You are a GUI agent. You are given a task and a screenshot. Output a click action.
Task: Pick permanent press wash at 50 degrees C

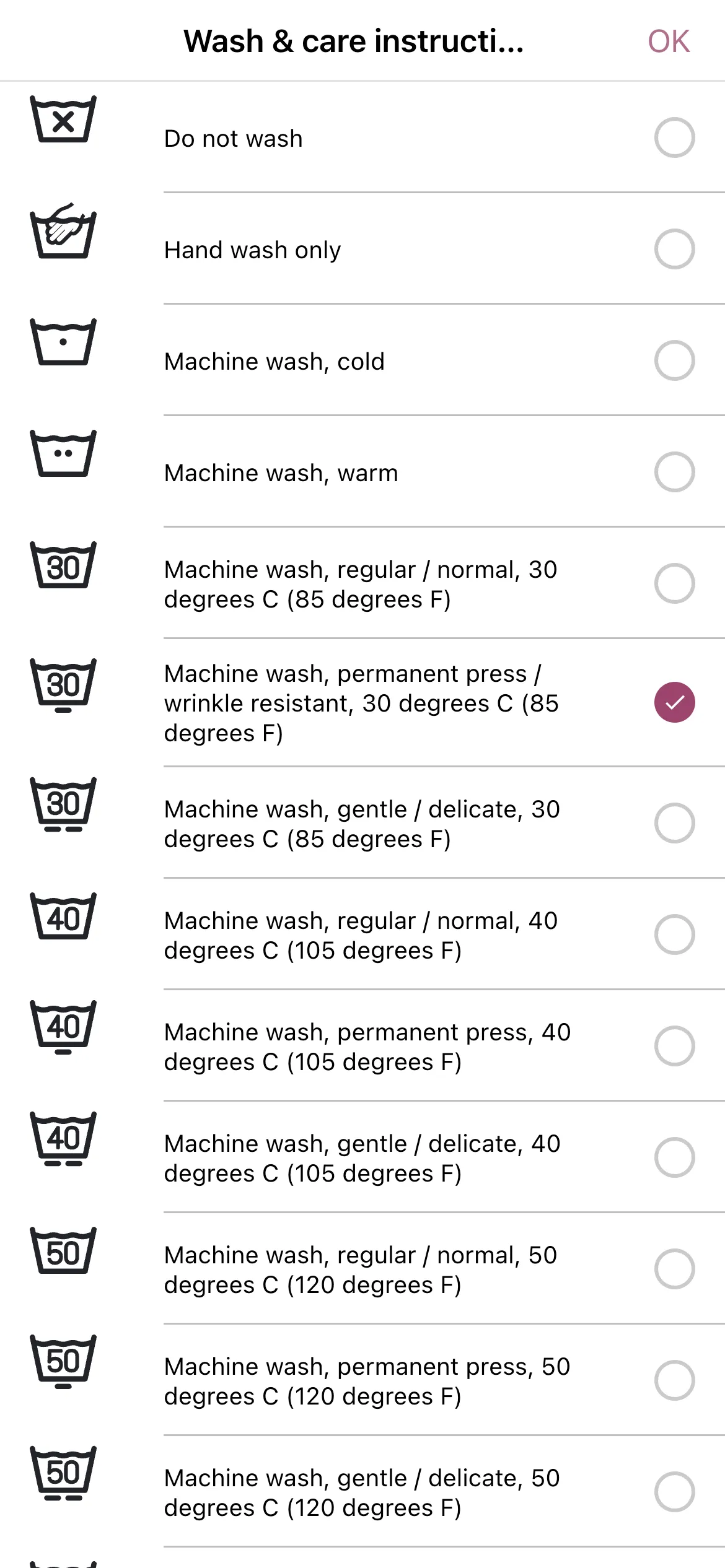pyautogui.click(x=674, y=1380)
